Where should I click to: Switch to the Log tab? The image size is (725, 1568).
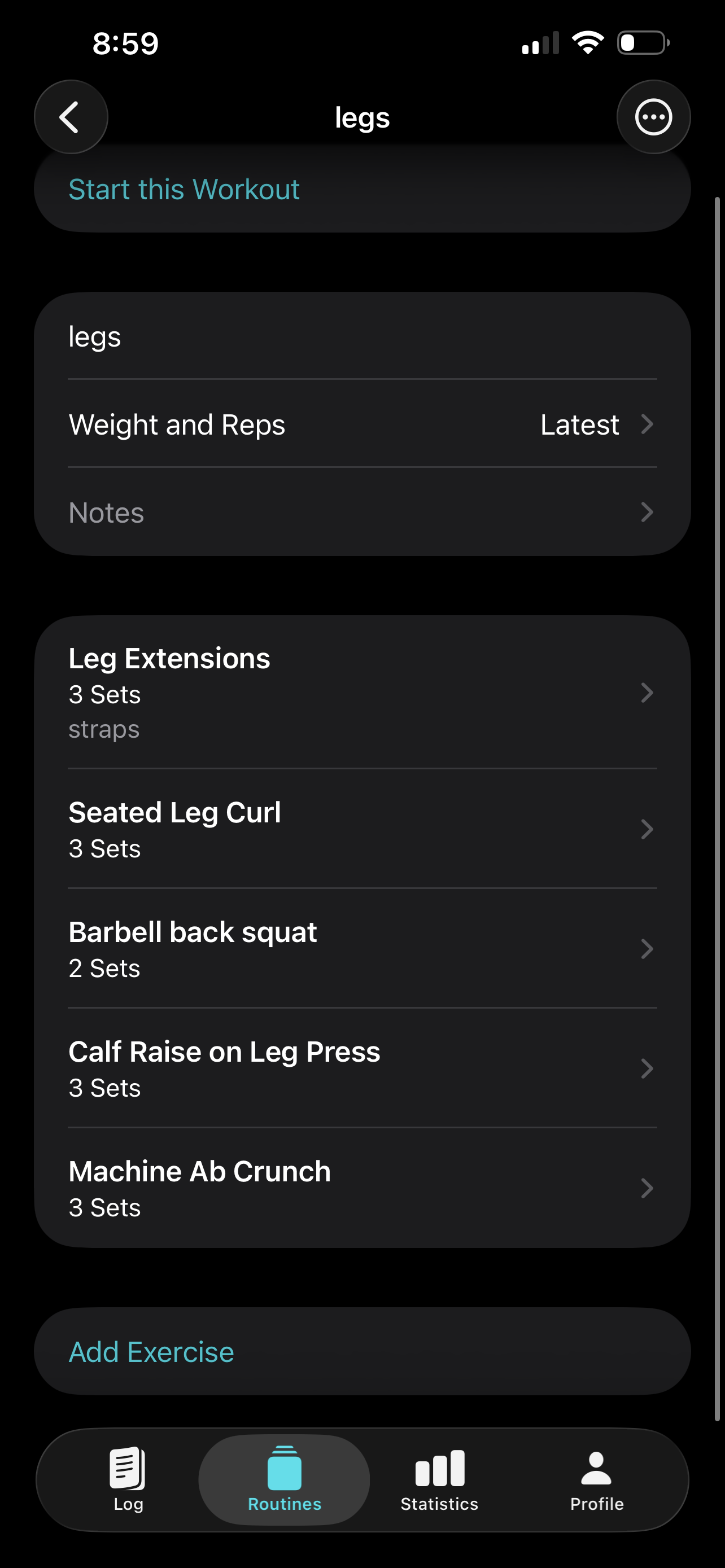[128, 1479]
